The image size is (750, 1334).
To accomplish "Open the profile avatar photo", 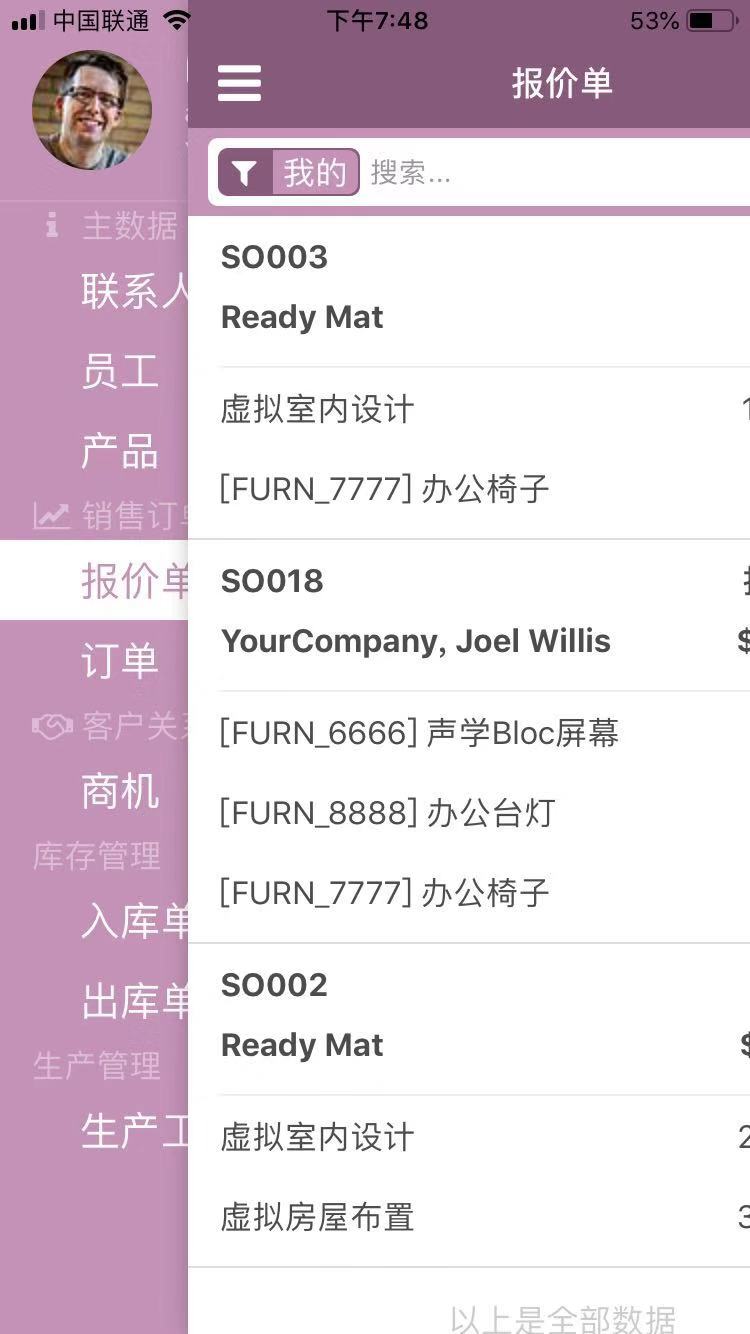I will point(92,110).
